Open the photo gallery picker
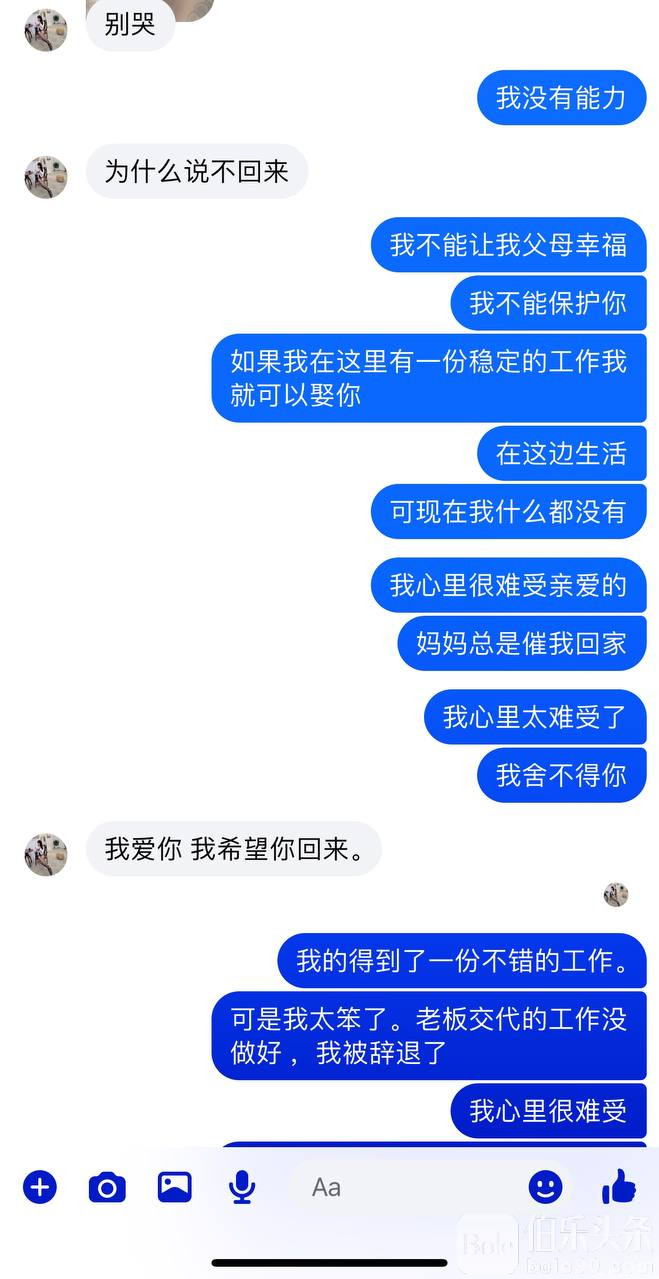The width and height of the screenshot is (659, 1279). (x=174, y=1187)
